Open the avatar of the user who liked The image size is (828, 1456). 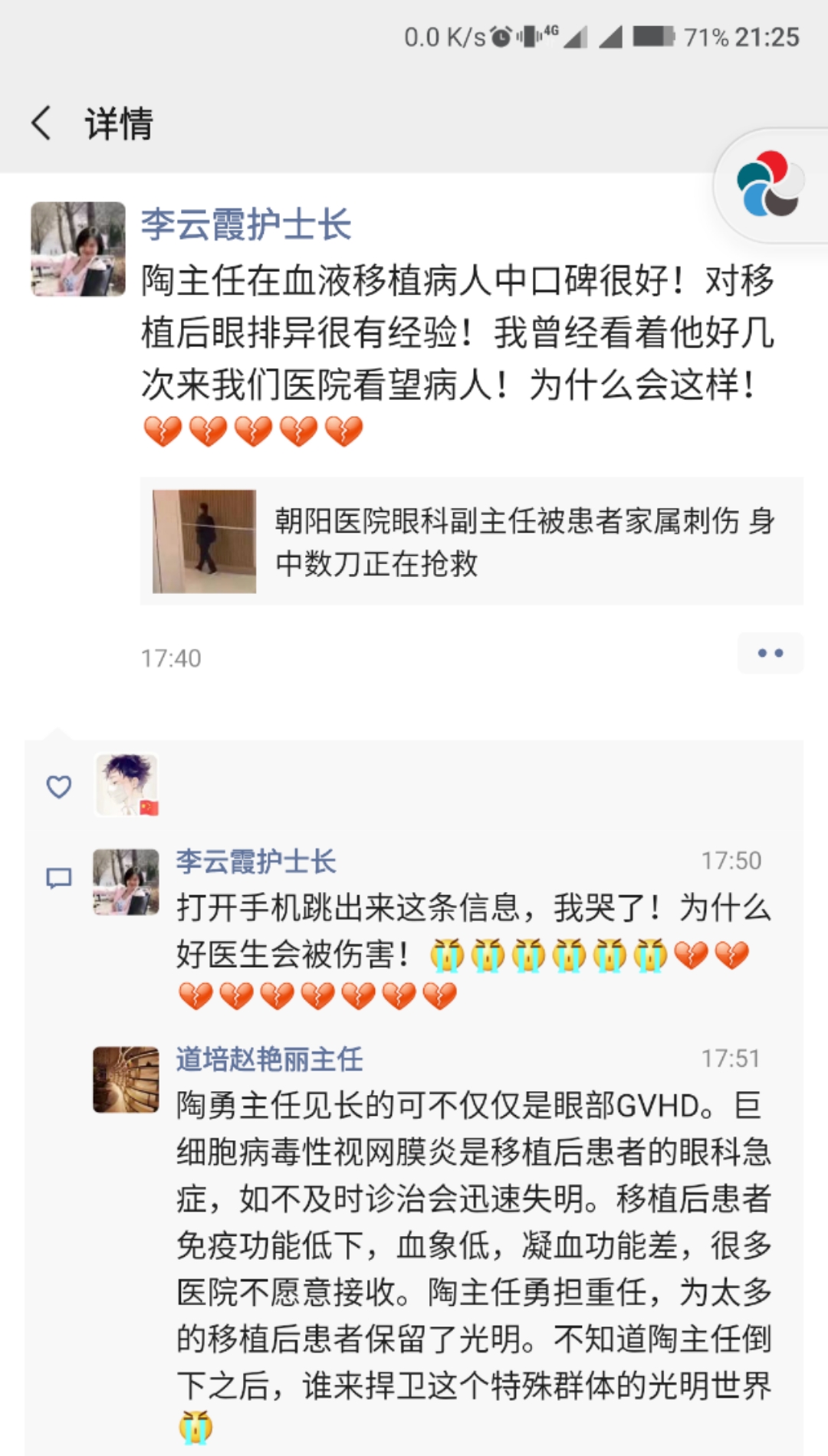(x=127, y=785)
